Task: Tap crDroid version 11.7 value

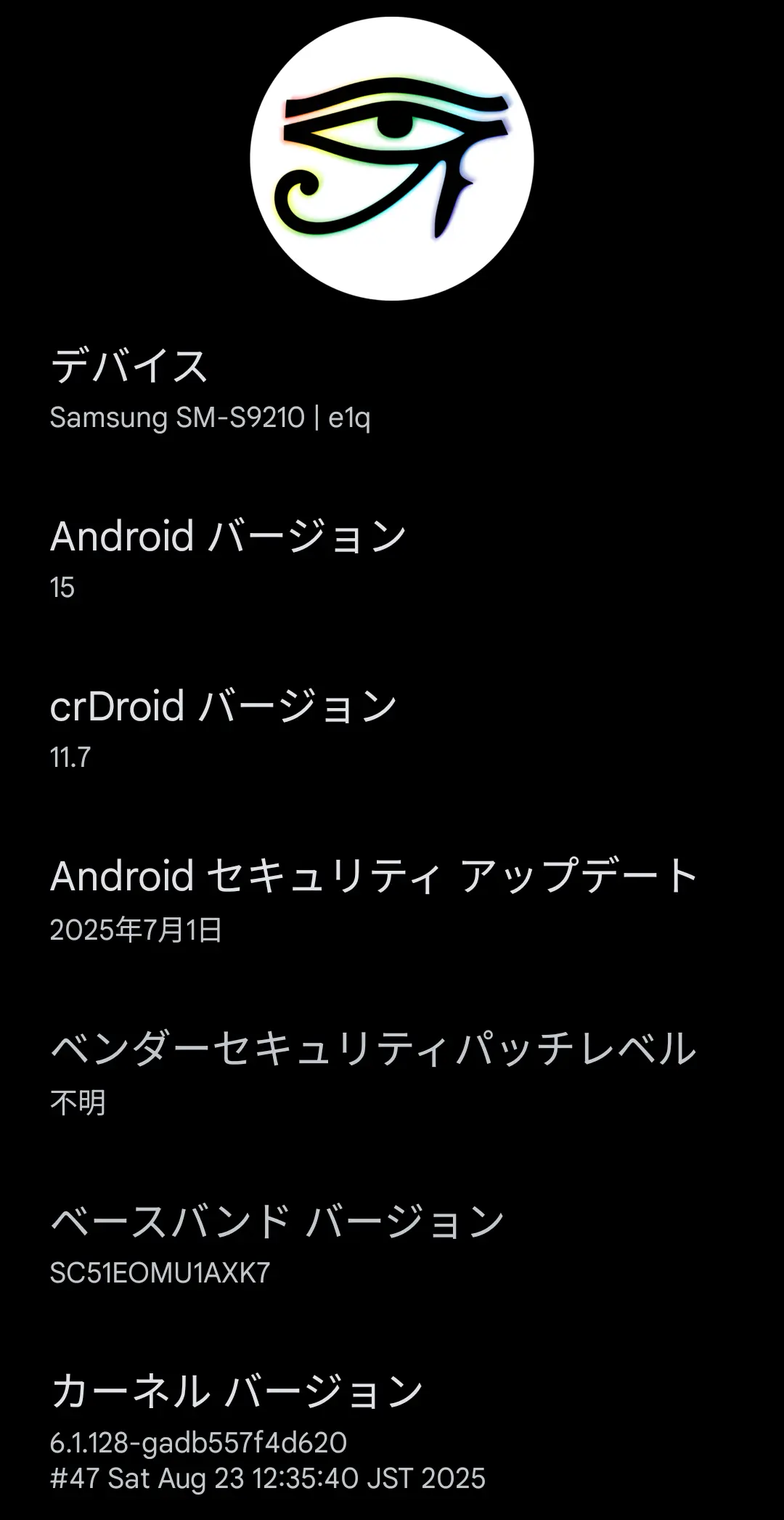Action: 70,755
